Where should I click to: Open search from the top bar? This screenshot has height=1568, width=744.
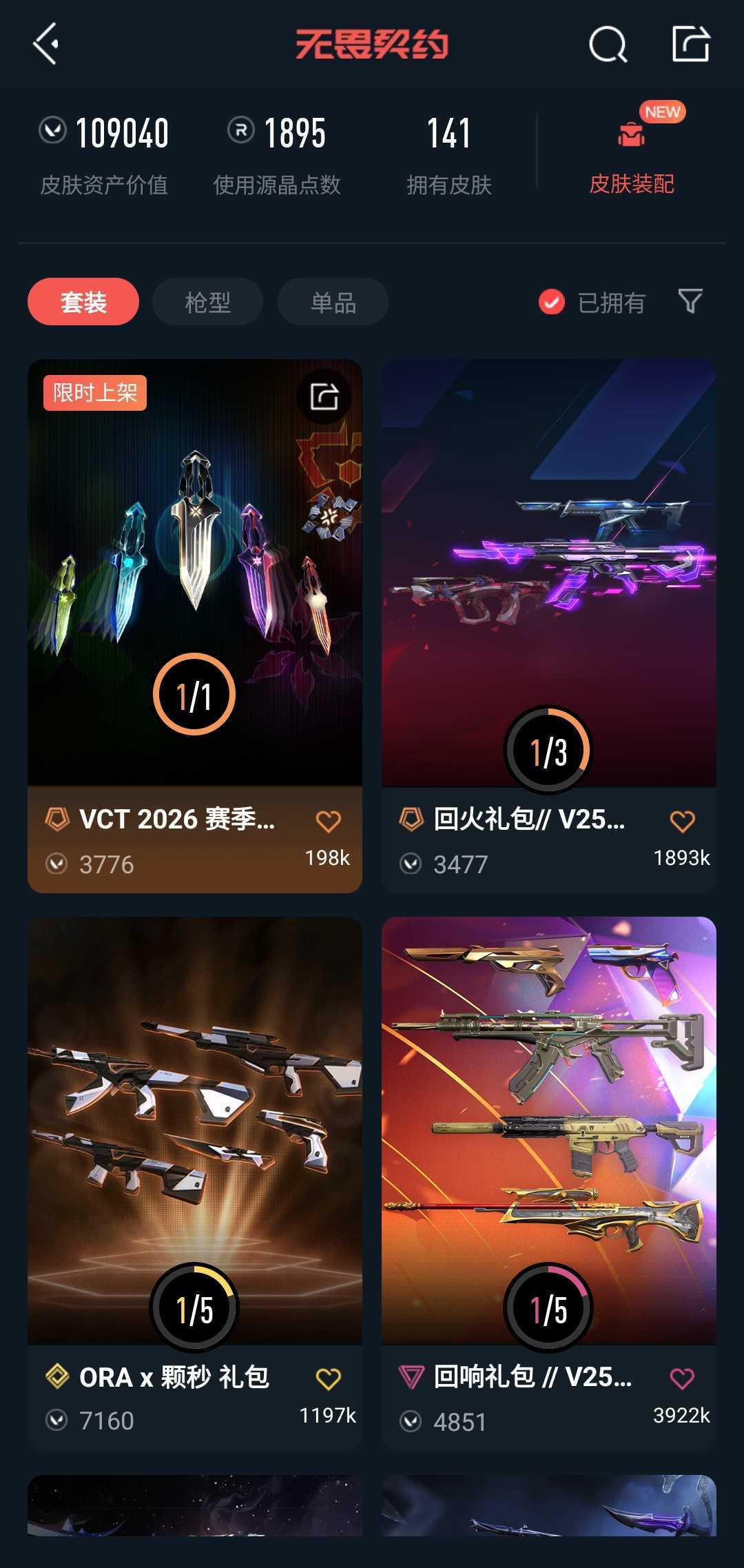coord(608,45)
